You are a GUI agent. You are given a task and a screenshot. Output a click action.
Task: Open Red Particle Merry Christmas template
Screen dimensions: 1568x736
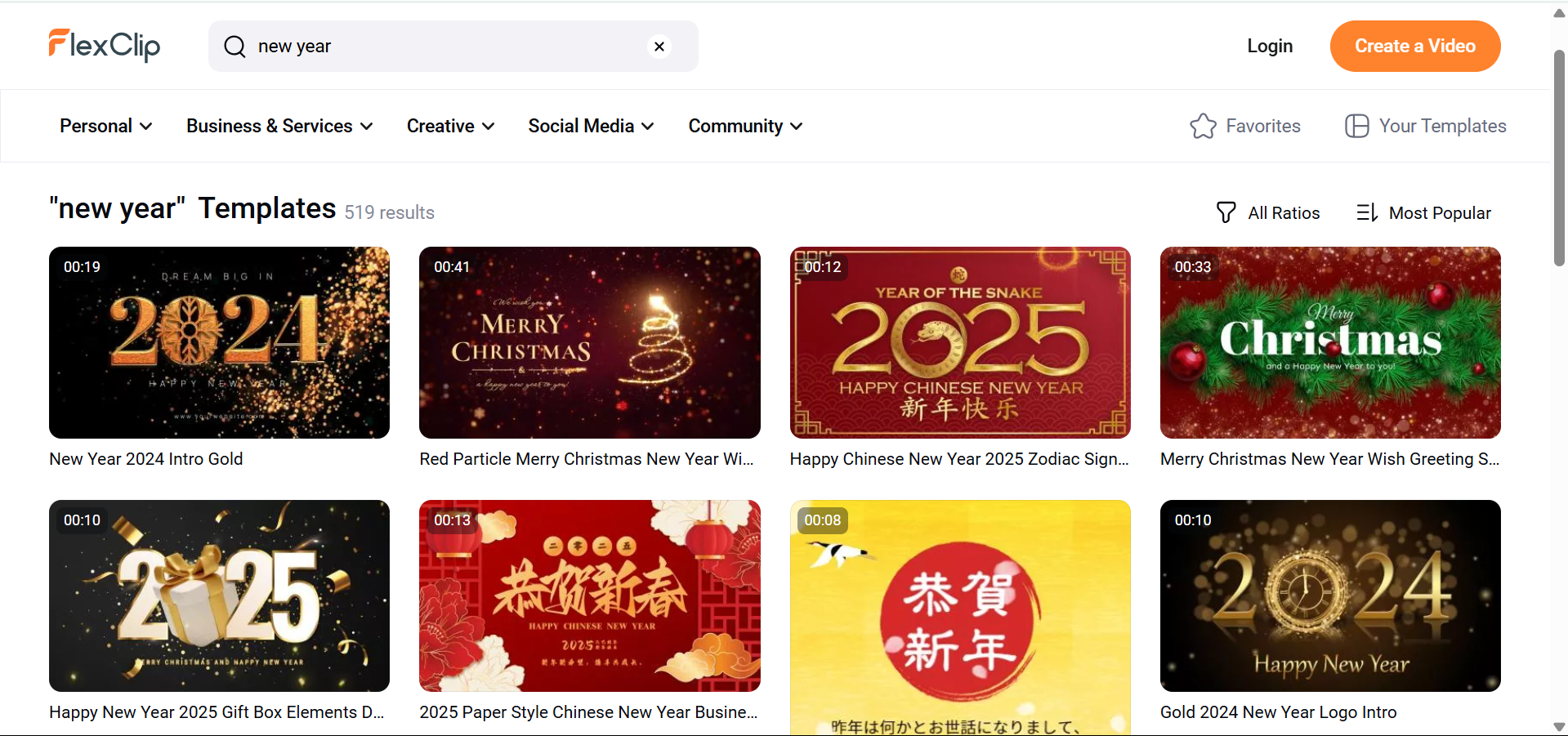point(589,343)
